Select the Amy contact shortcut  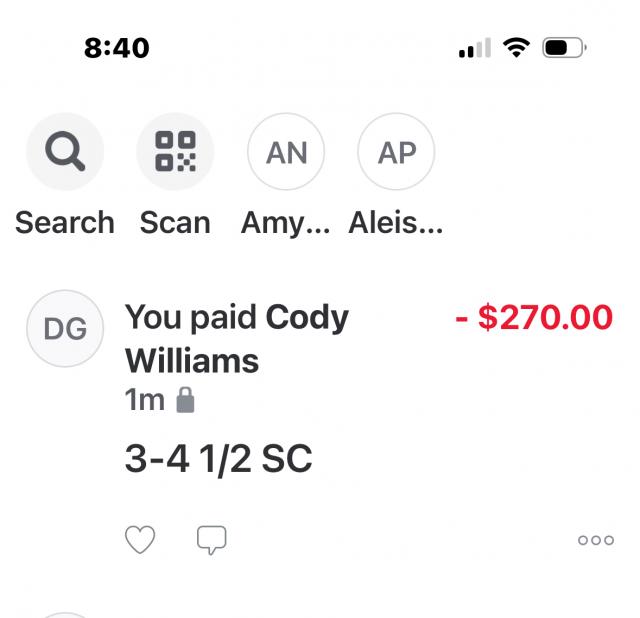[286, 153]
